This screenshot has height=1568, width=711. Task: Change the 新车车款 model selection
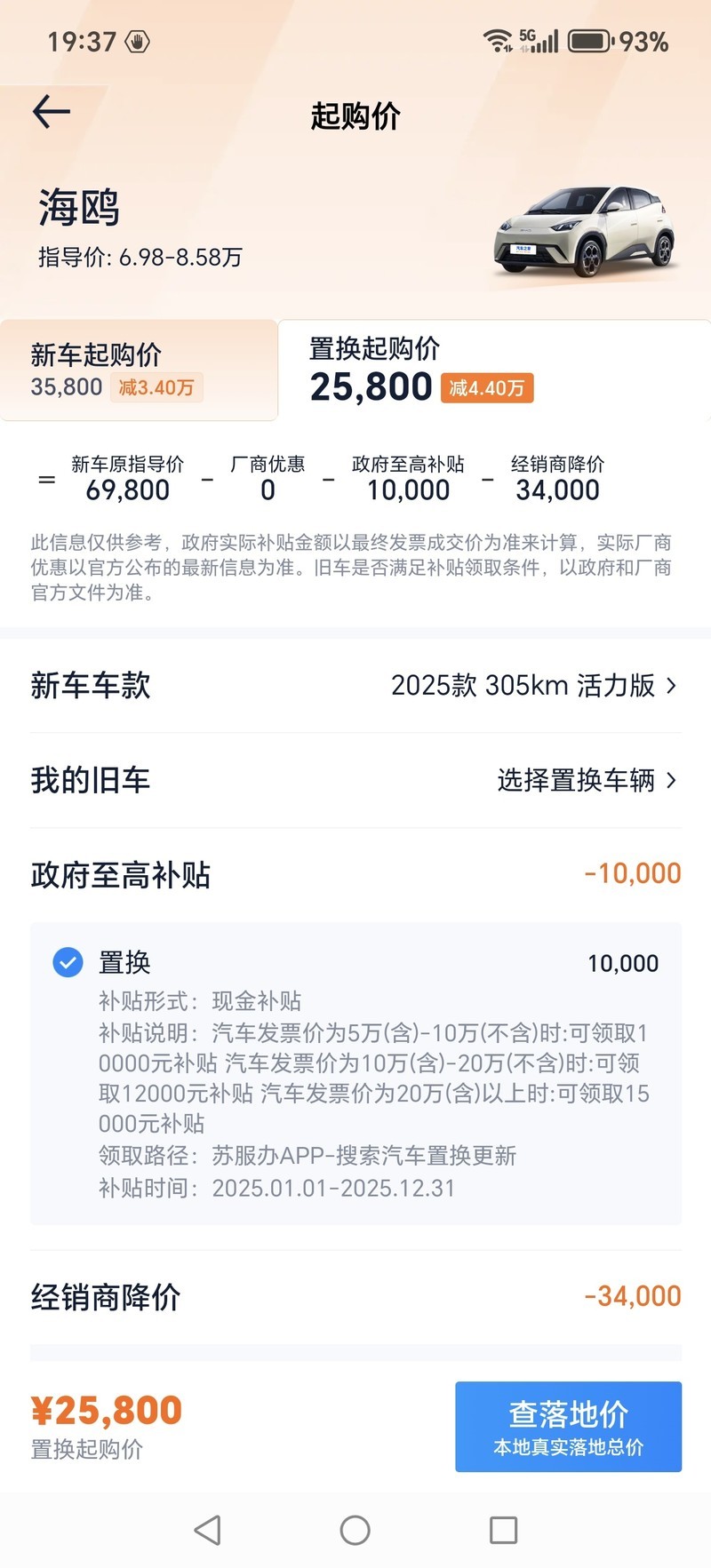click(533, 686)
